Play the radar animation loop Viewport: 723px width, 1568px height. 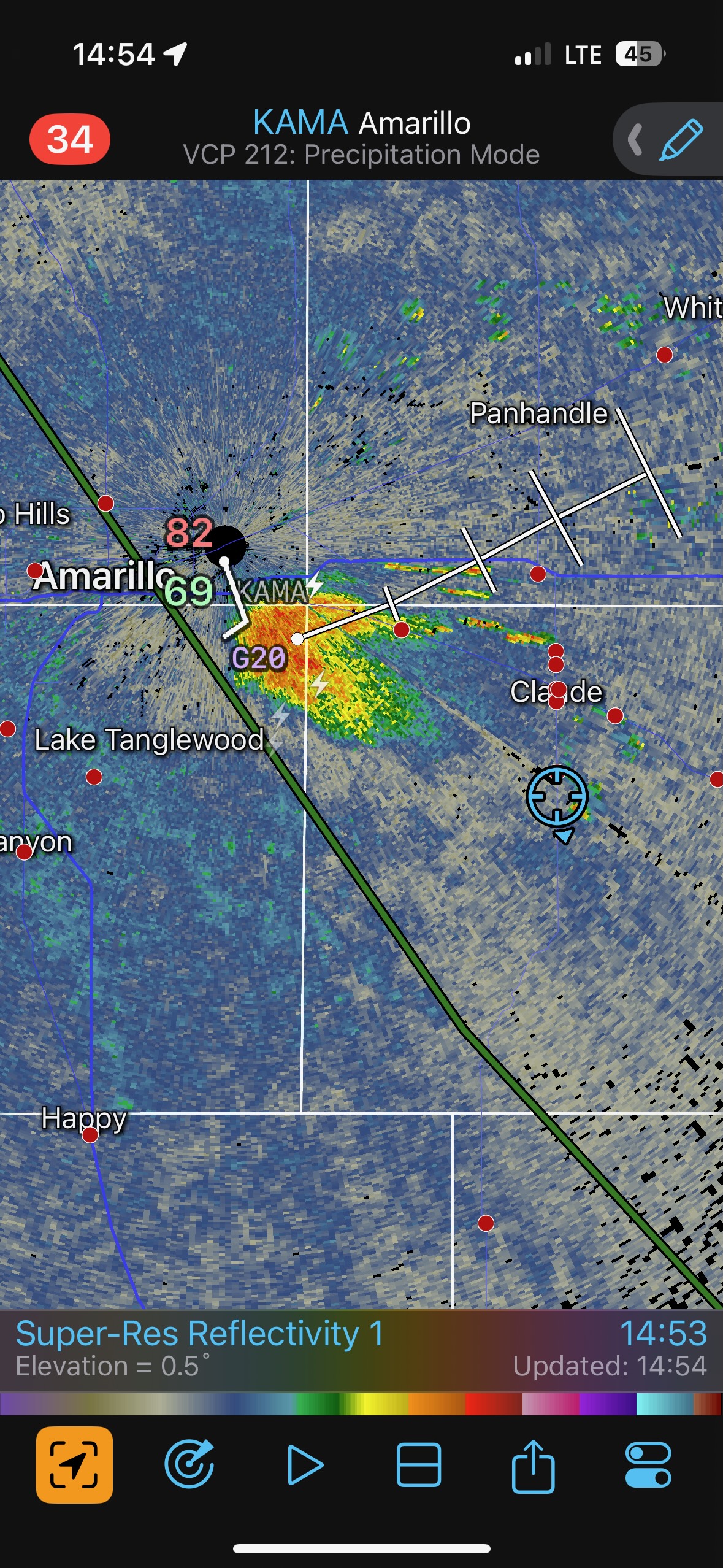click(x=305, y=1464)
